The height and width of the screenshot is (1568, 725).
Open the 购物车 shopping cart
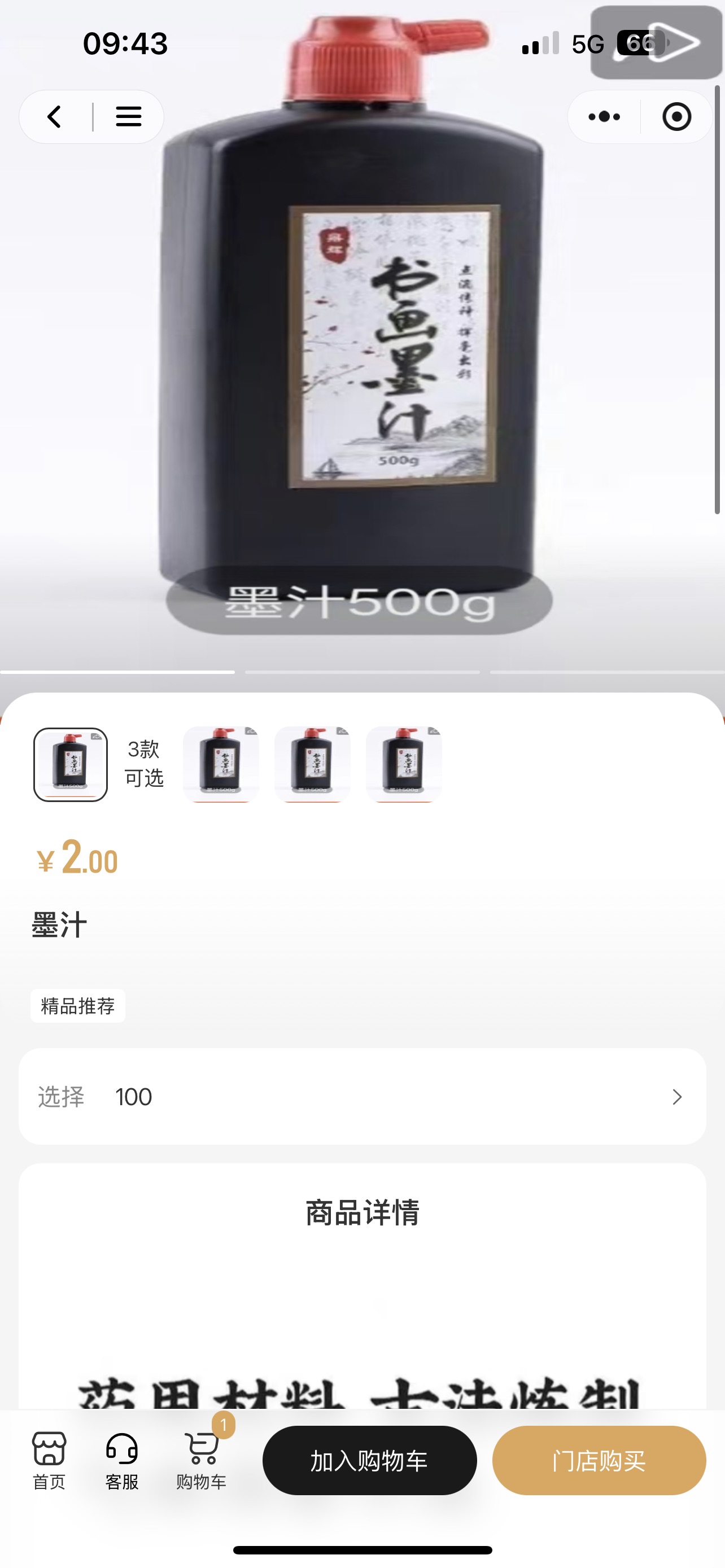[x=202, y=1460]
